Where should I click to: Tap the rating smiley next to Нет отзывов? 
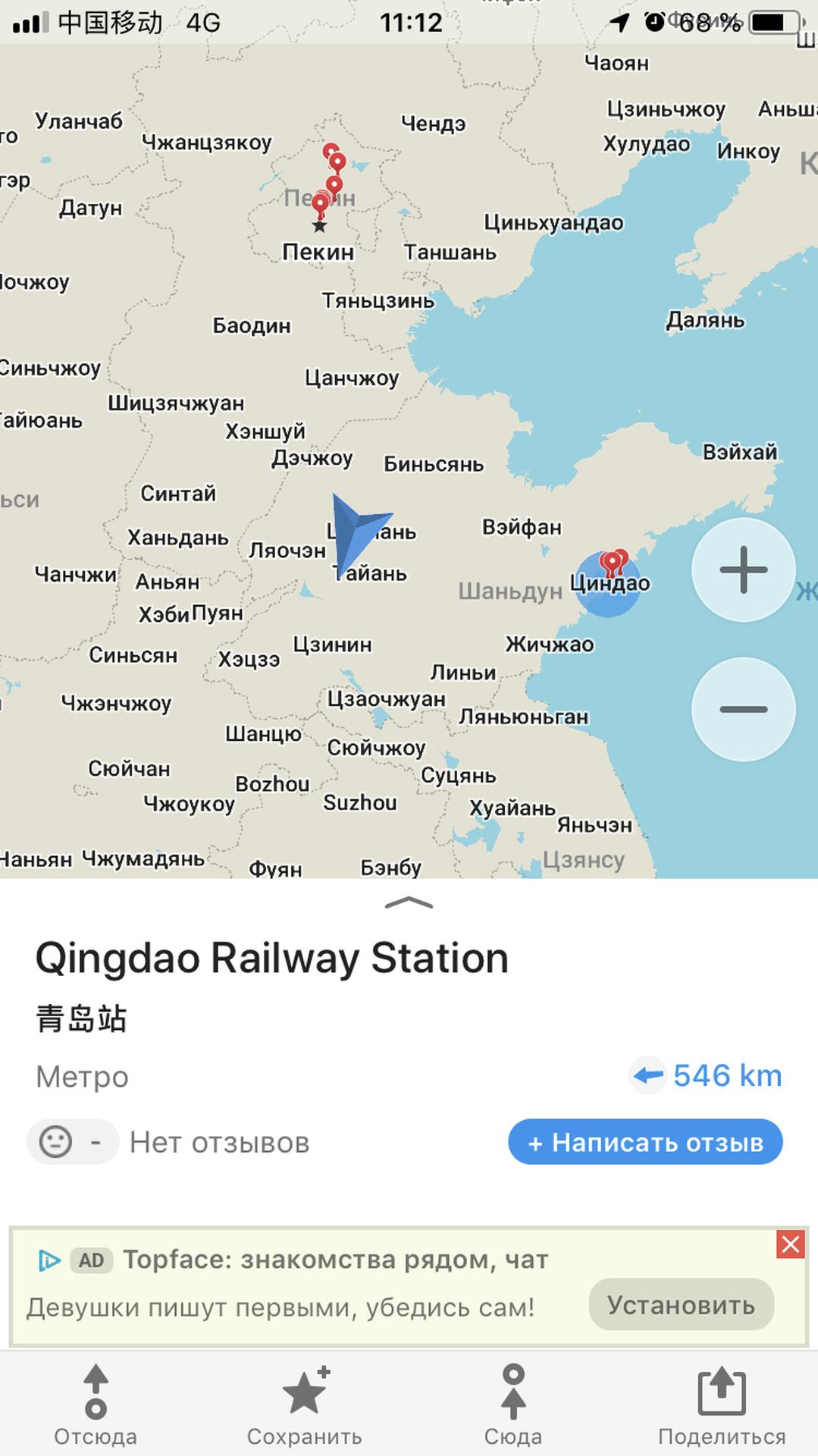coord(55,1141)
